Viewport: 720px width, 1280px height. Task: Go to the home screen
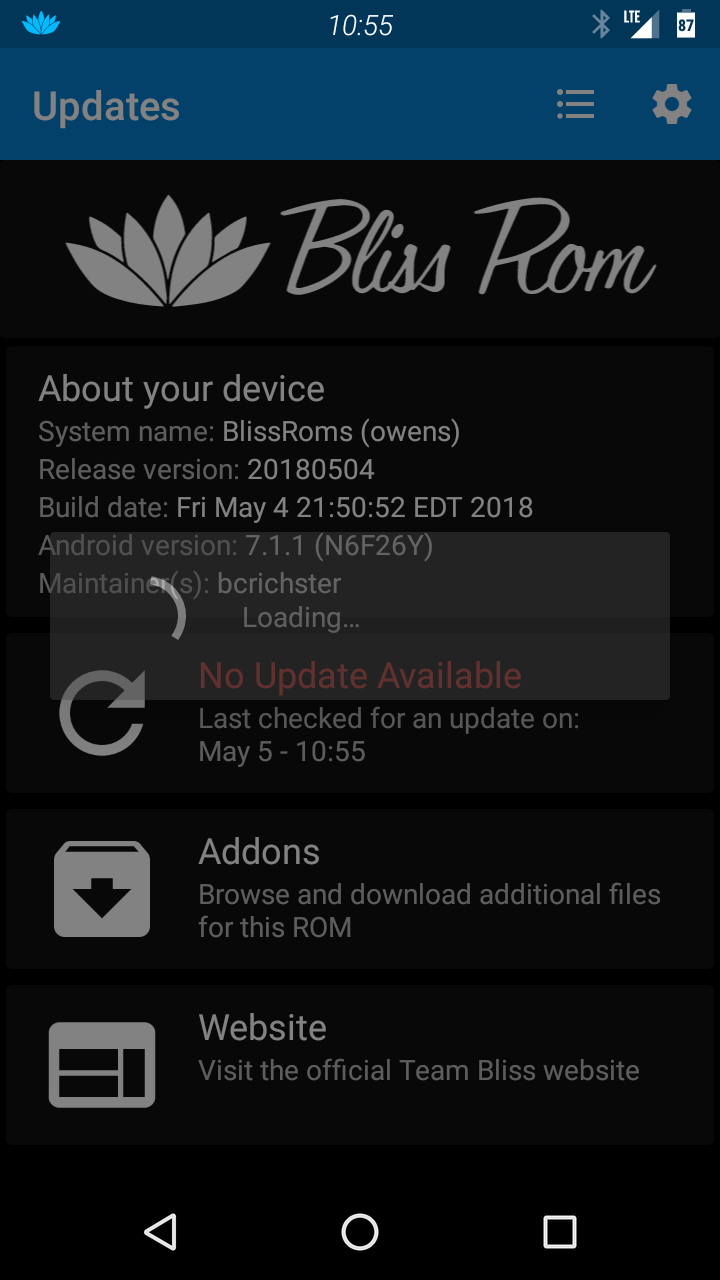click(360, 1232)
